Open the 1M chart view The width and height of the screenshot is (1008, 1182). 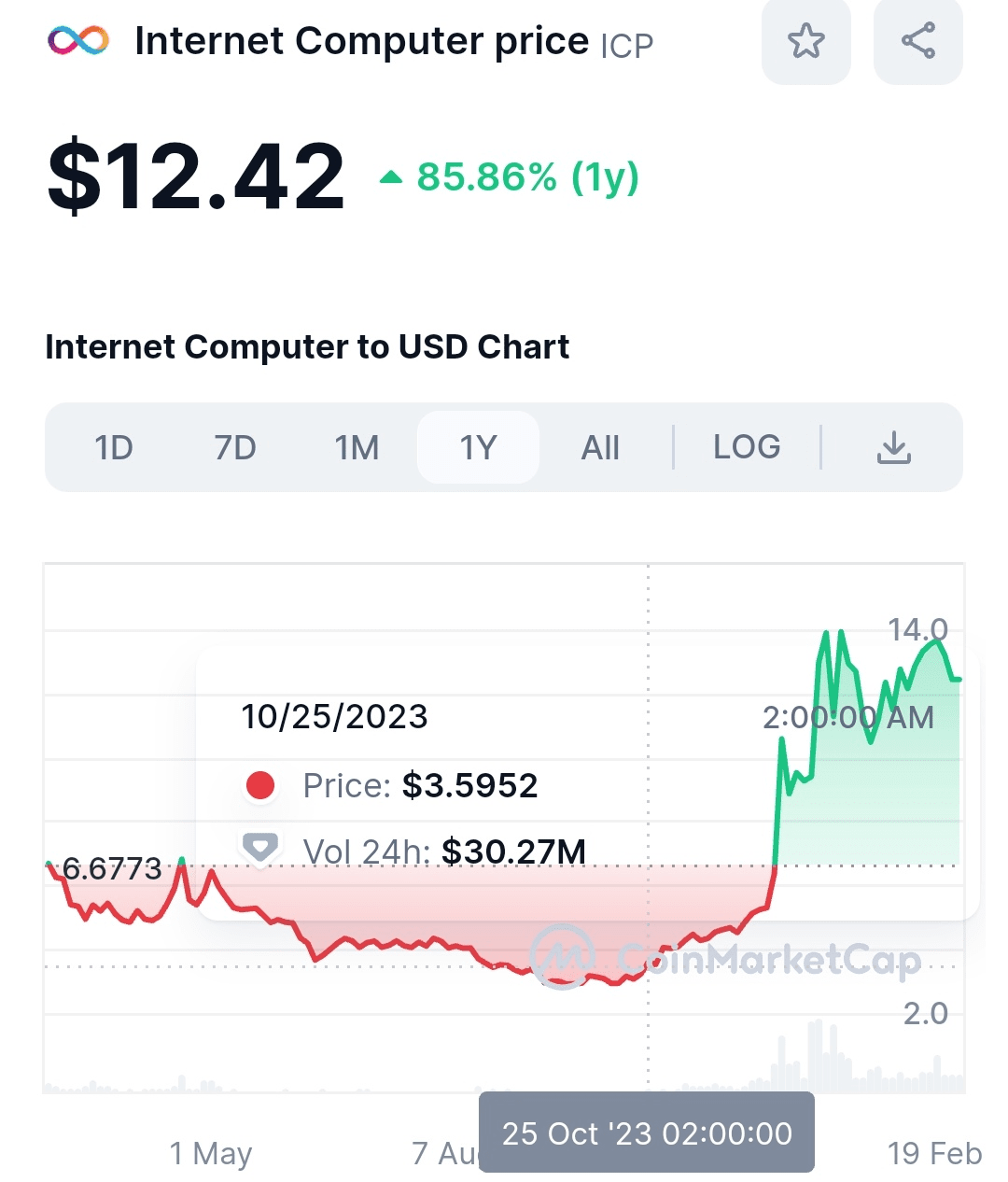357,447
